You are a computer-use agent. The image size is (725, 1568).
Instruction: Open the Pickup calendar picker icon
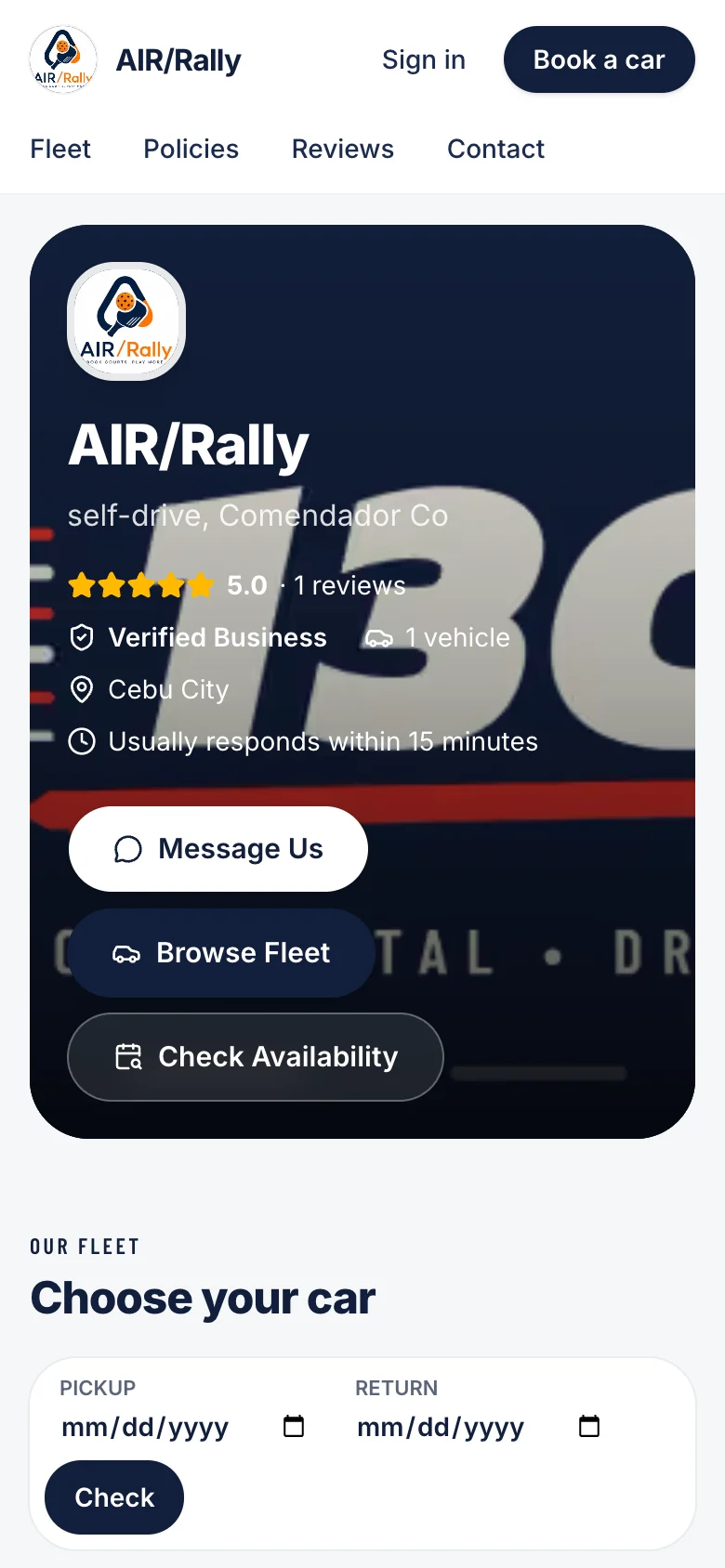[294, 1426]
